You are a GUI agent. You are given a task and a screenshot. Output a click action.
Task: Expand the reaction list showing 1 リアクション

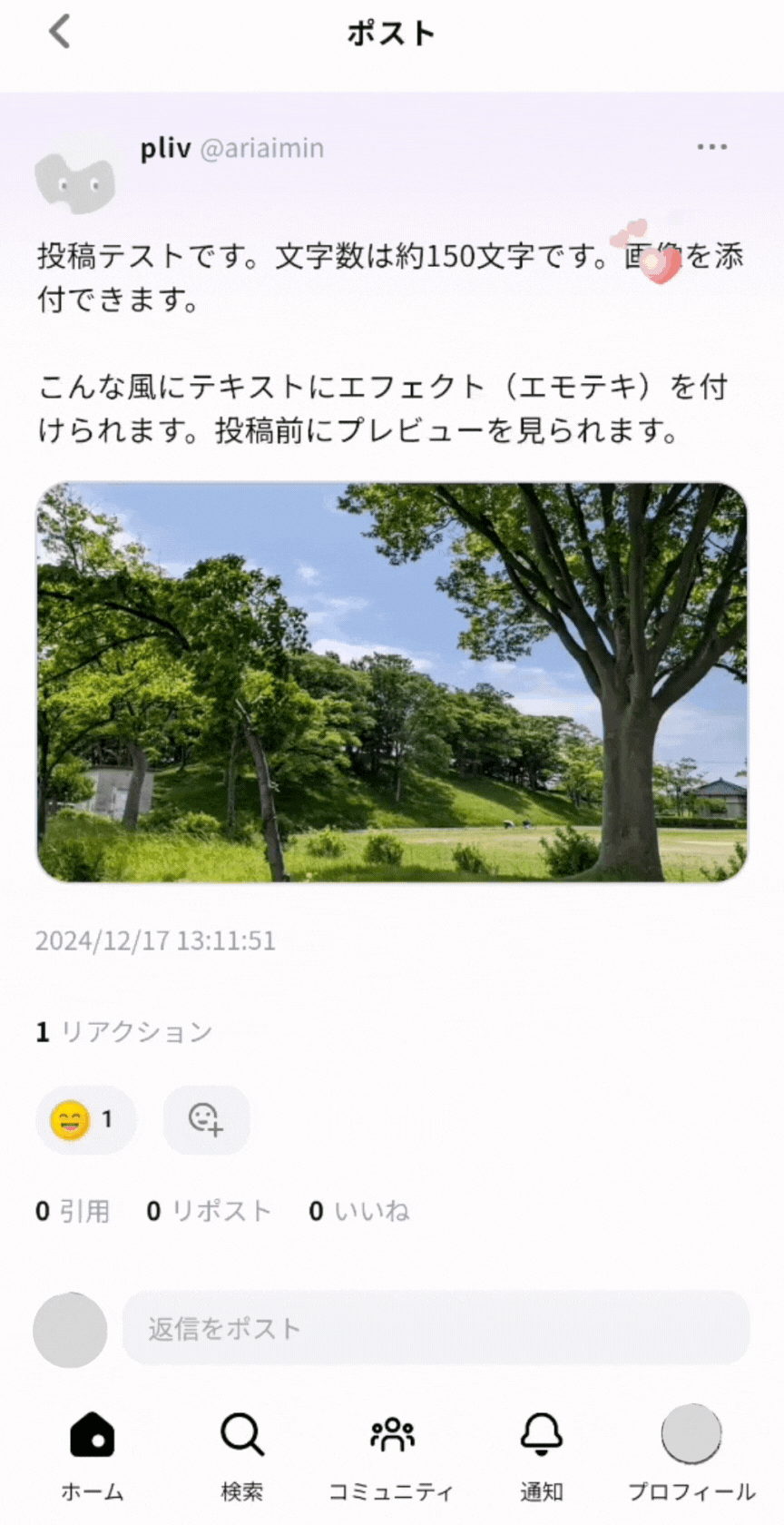[124, 1031]
